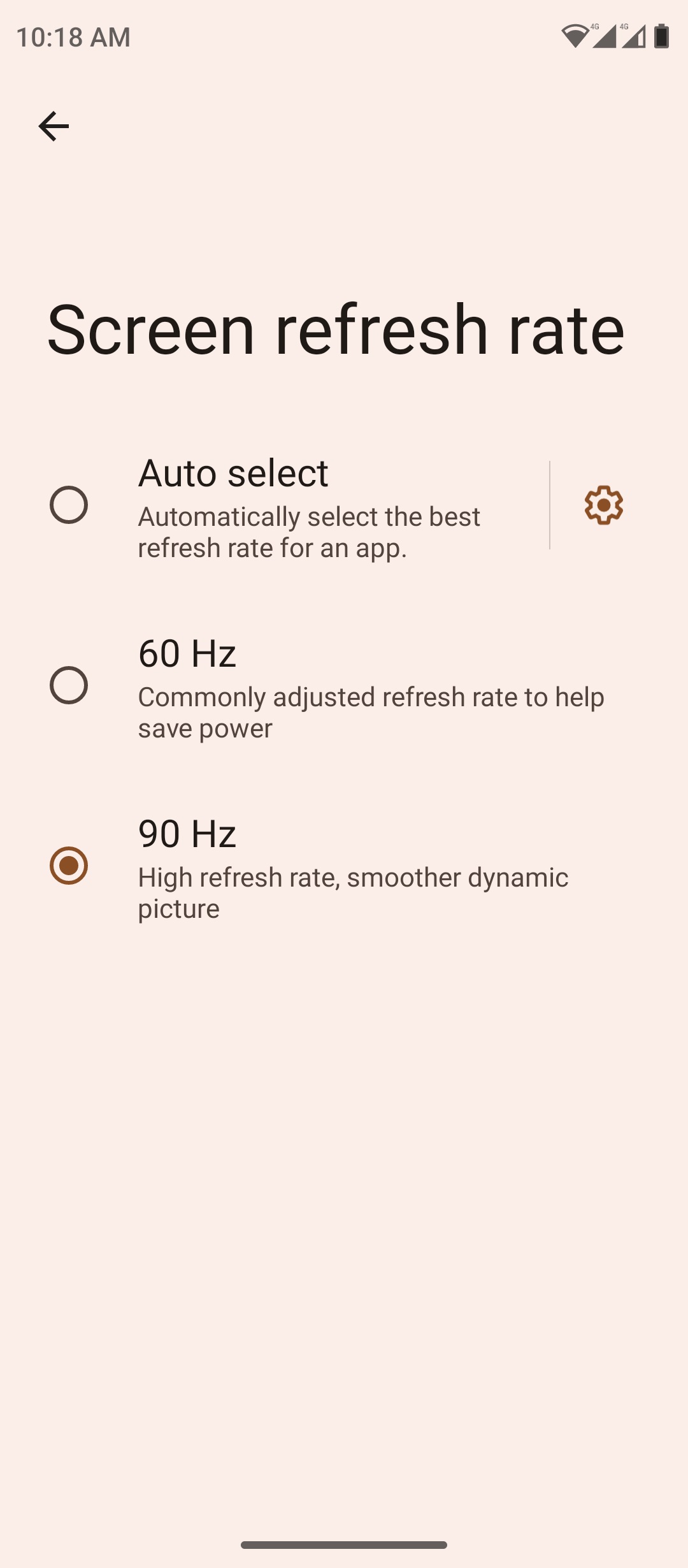Choose the 60 Hz refresh rate
688x1568 pixels.
344,685
